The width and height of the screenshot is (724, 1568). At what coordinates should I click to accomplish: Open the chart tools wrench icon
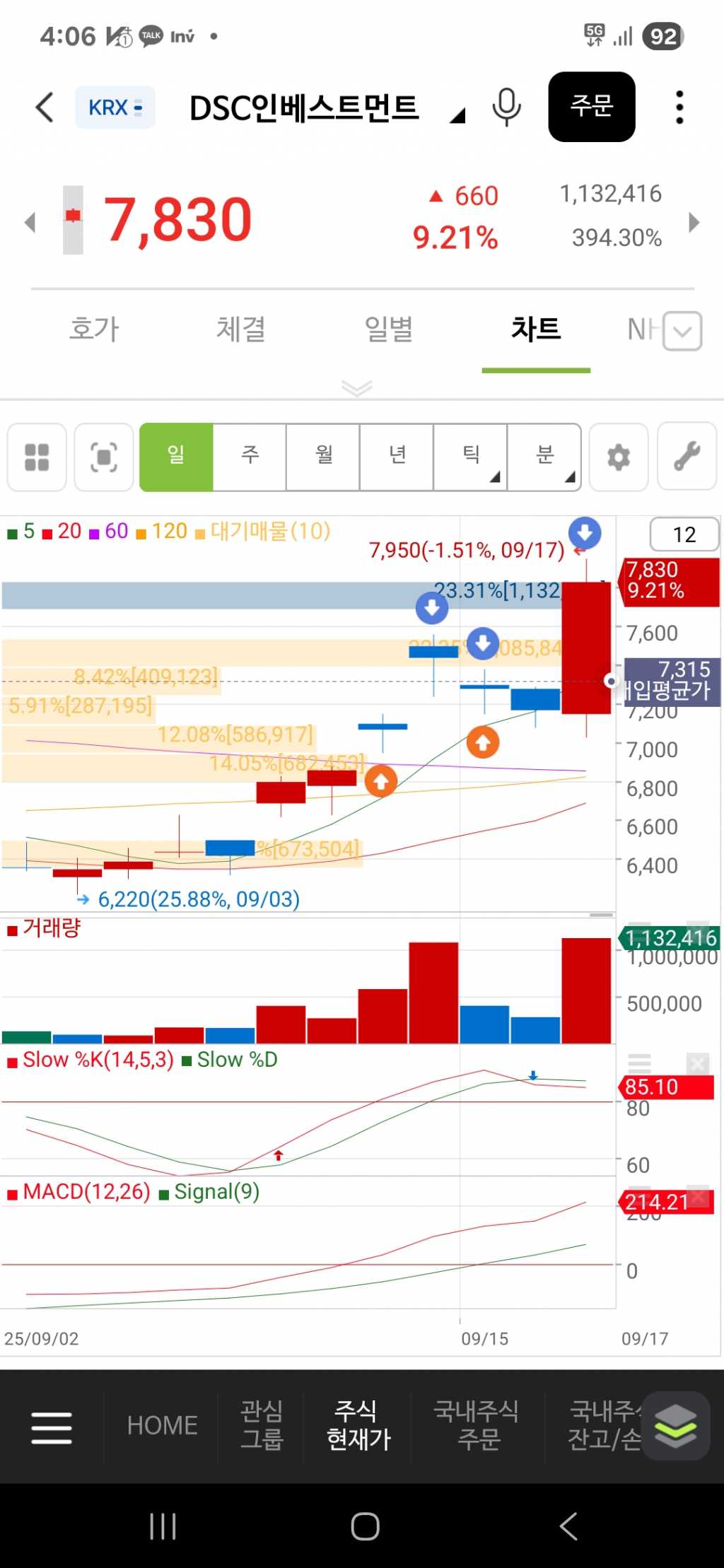point(687,457)
